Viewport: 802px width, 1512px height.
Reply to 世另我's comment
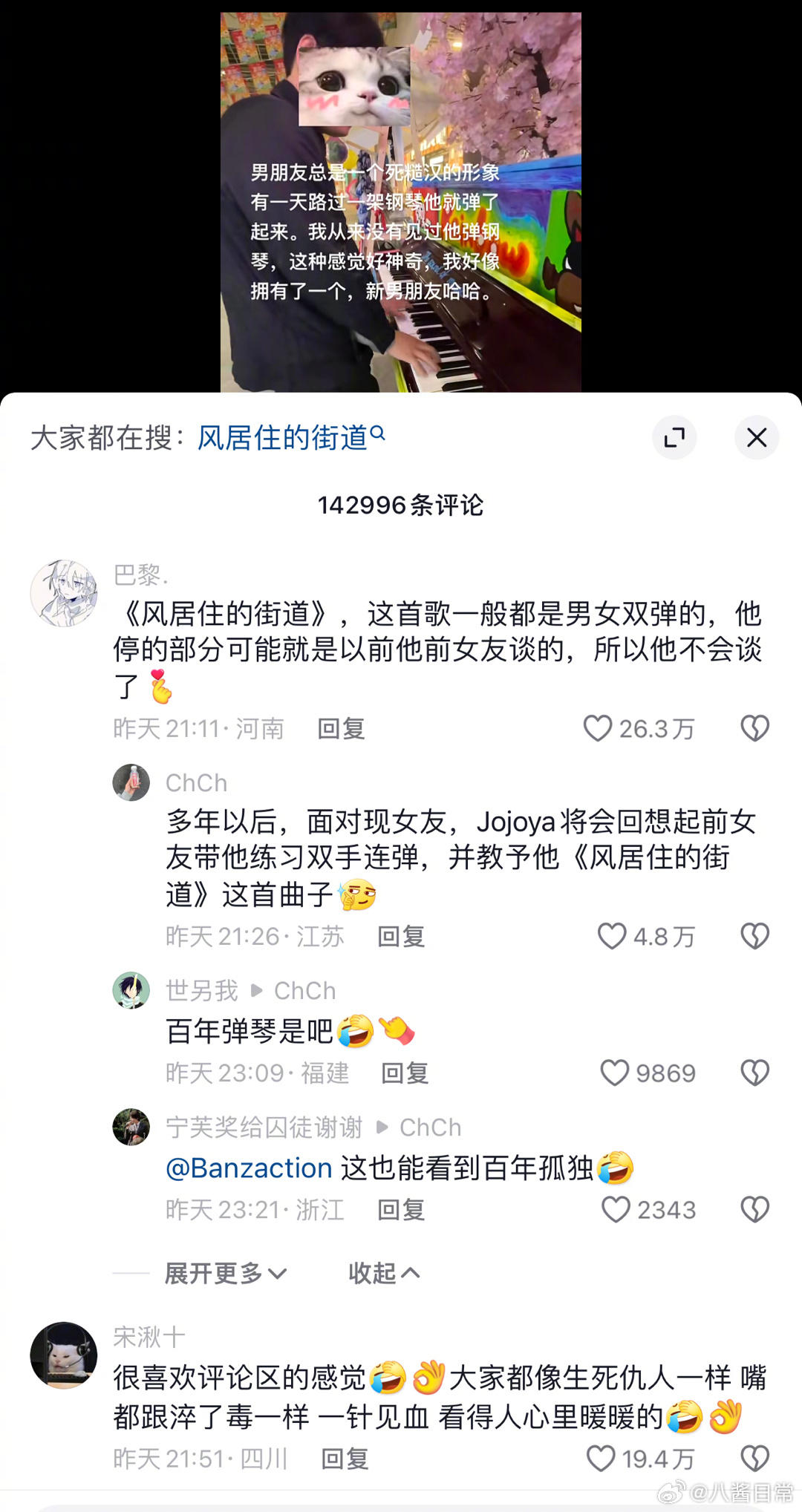405,1073
